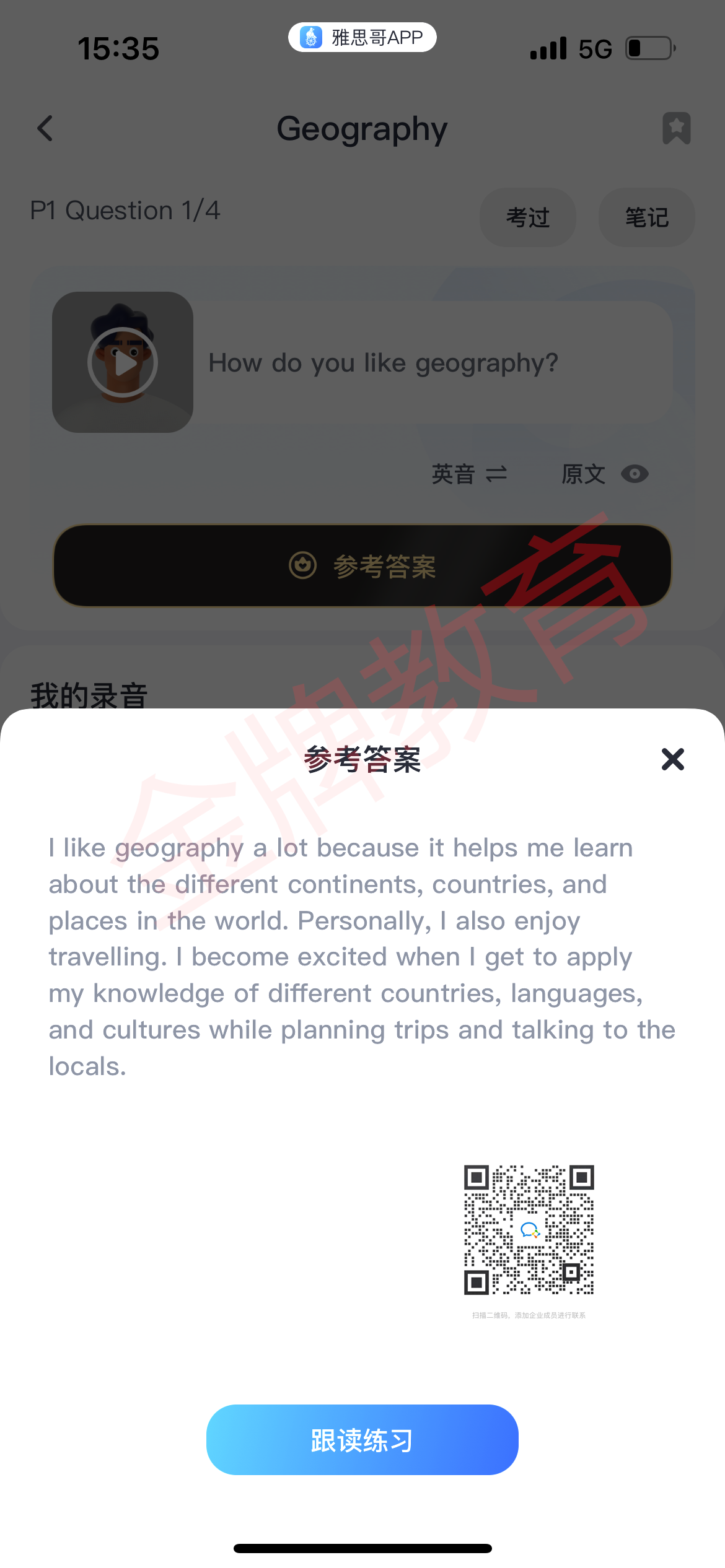Open the dark 参考答案 button

click(x=362, y=566)
